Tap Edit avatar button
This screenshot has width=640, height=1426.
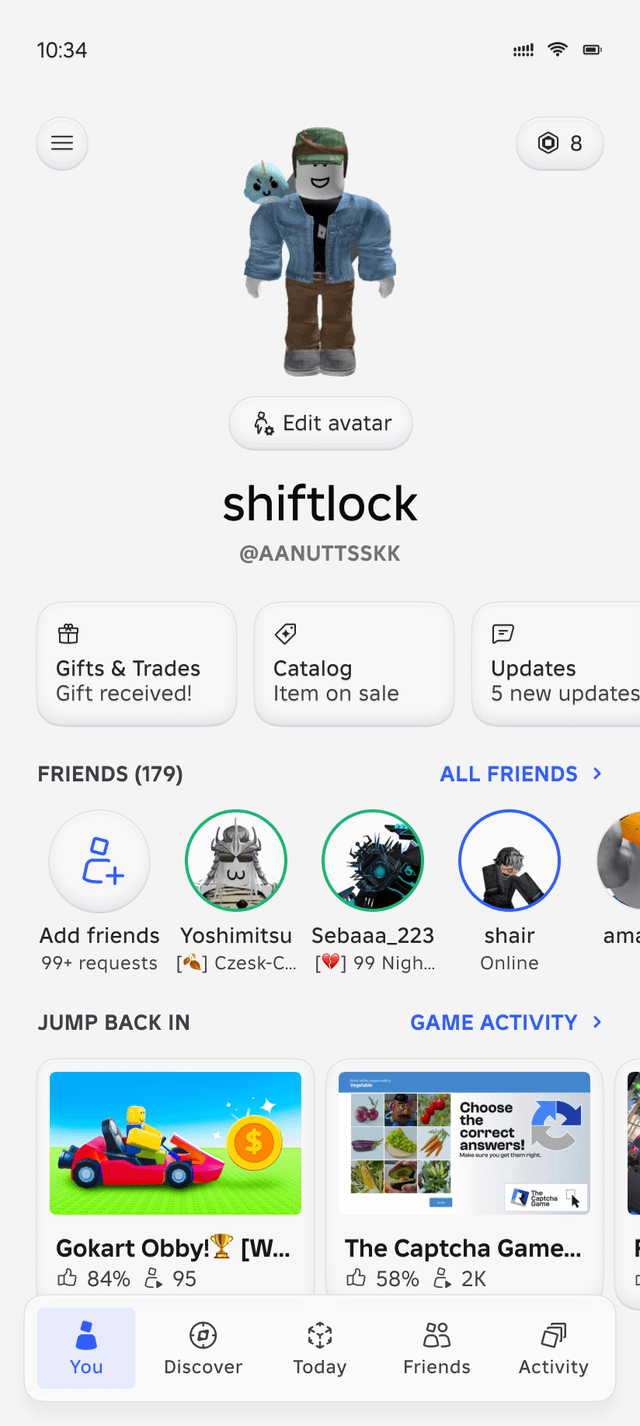tap(321, 423)
